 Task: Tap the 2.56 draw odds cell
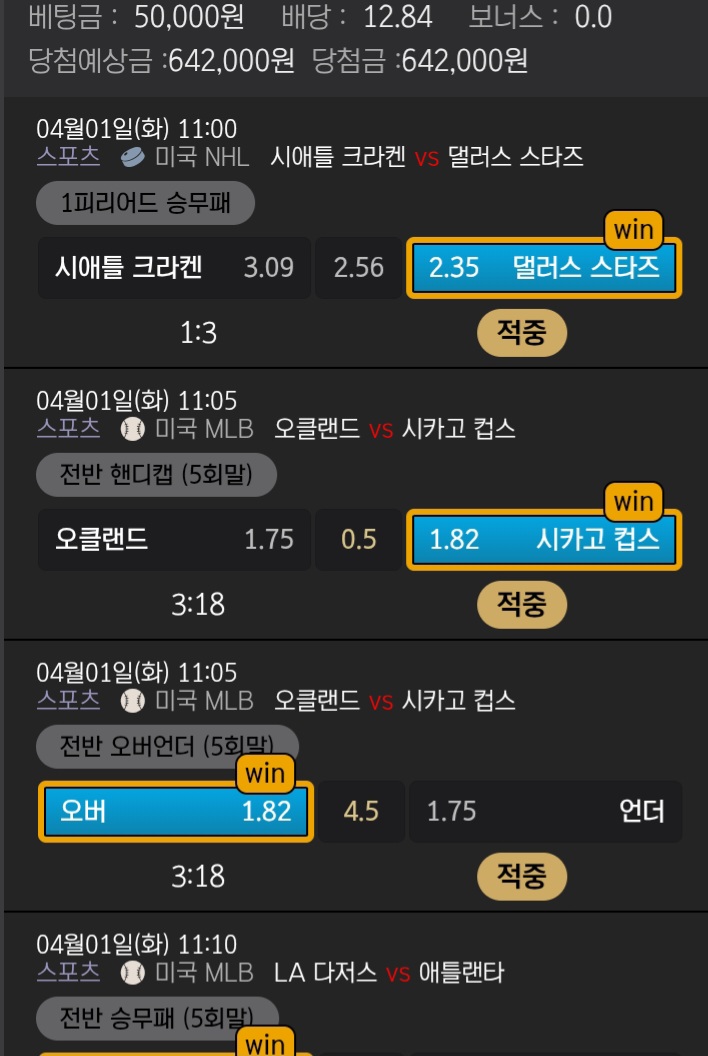(x=359, y=268)
